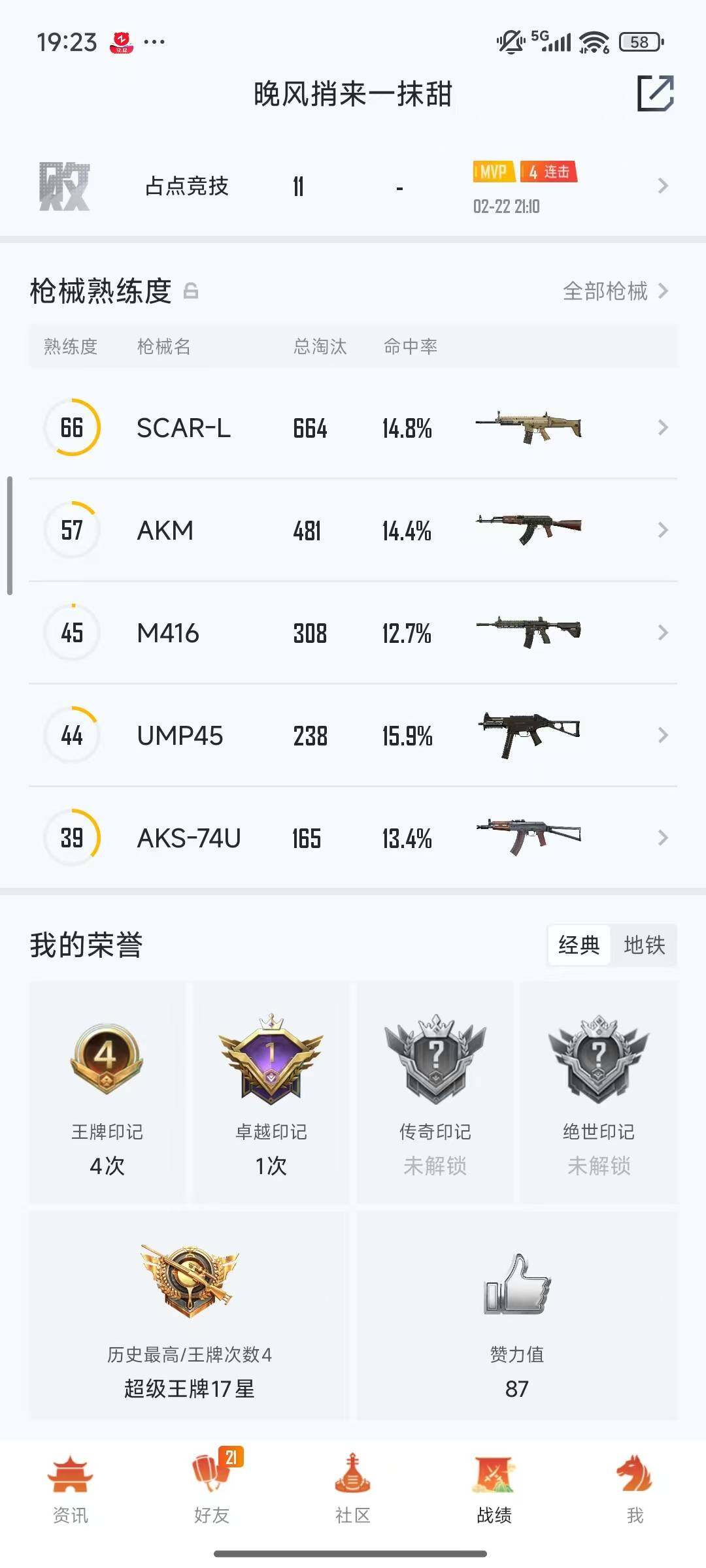This screenshot has height=1568, width=706.
Task: Expand the AKM weapon row
Action: click(661, 531)
